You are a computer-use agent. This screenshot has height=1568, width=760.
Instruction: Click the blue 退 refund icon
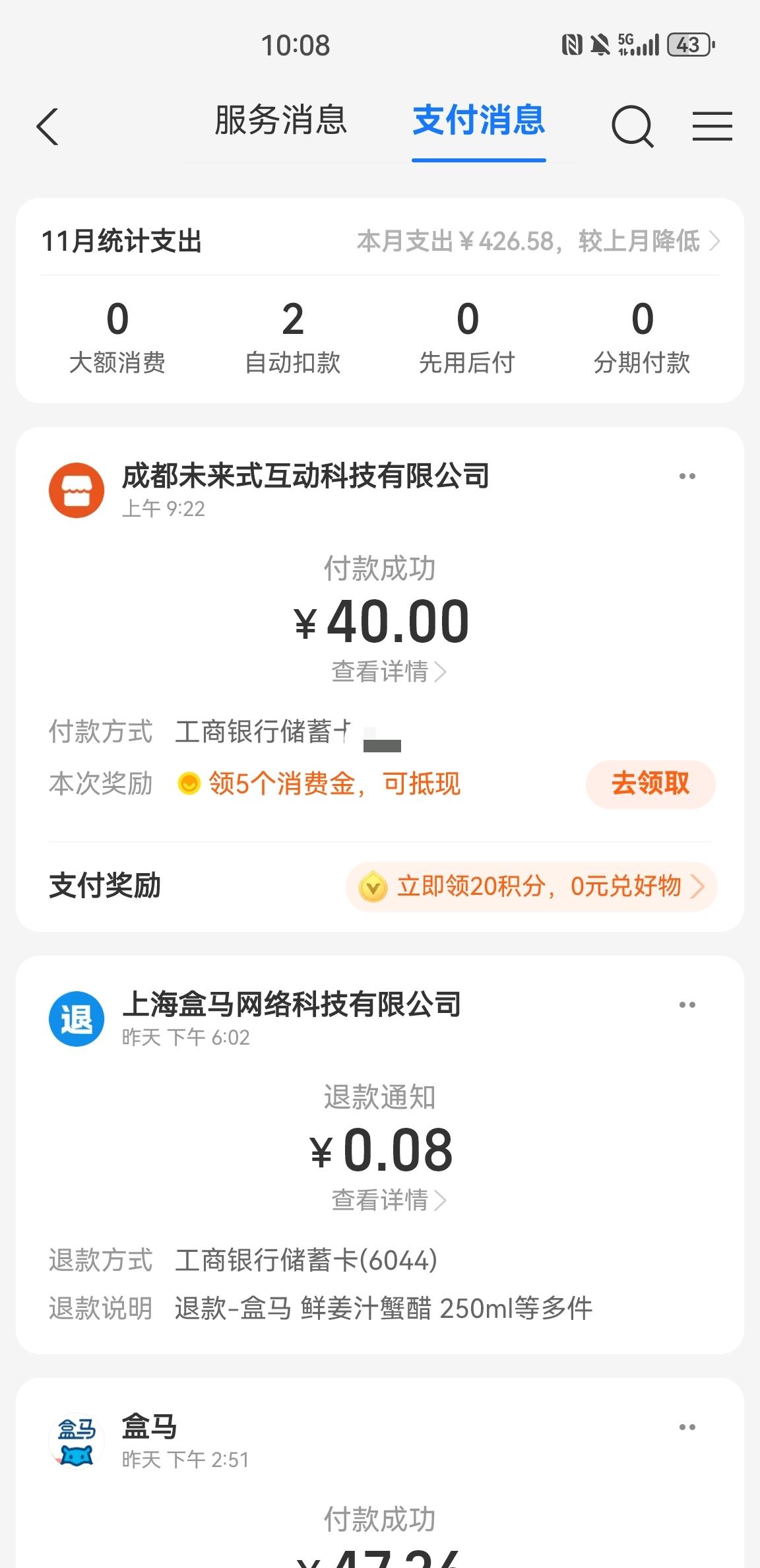coord(77,1018)
